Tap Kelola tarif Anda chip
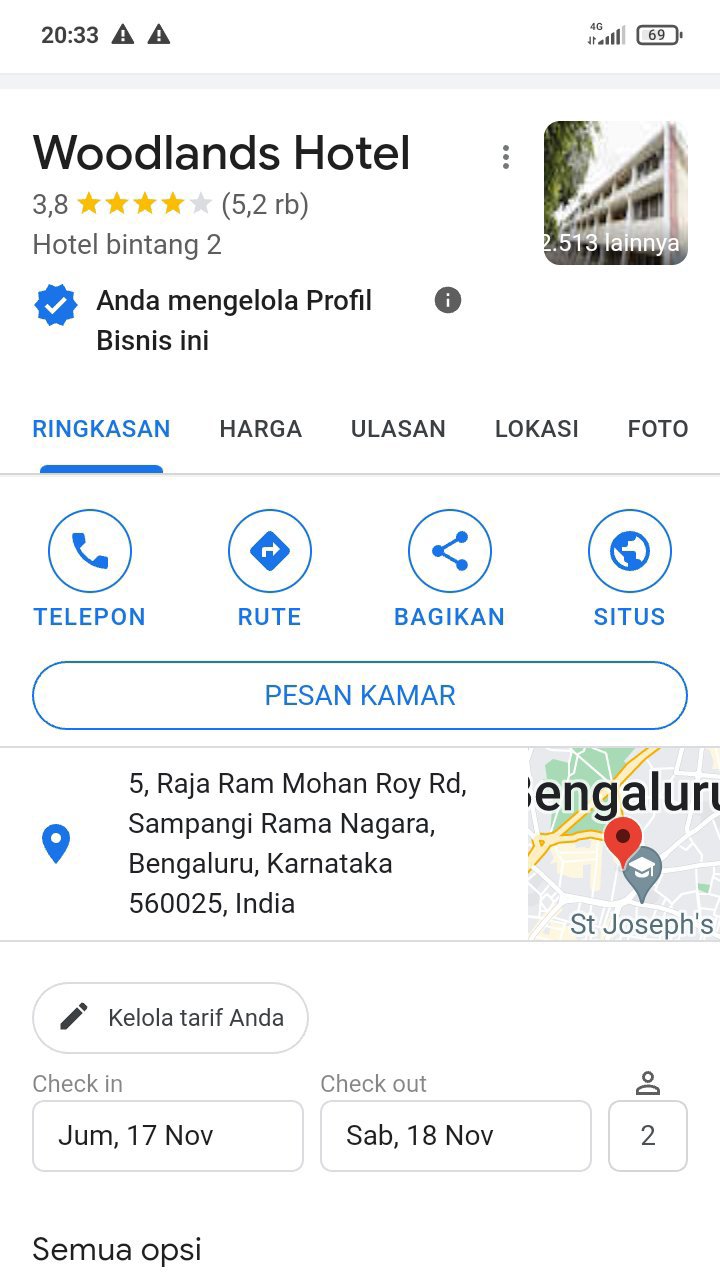The image size is (720, 1280). point(170,1018)
